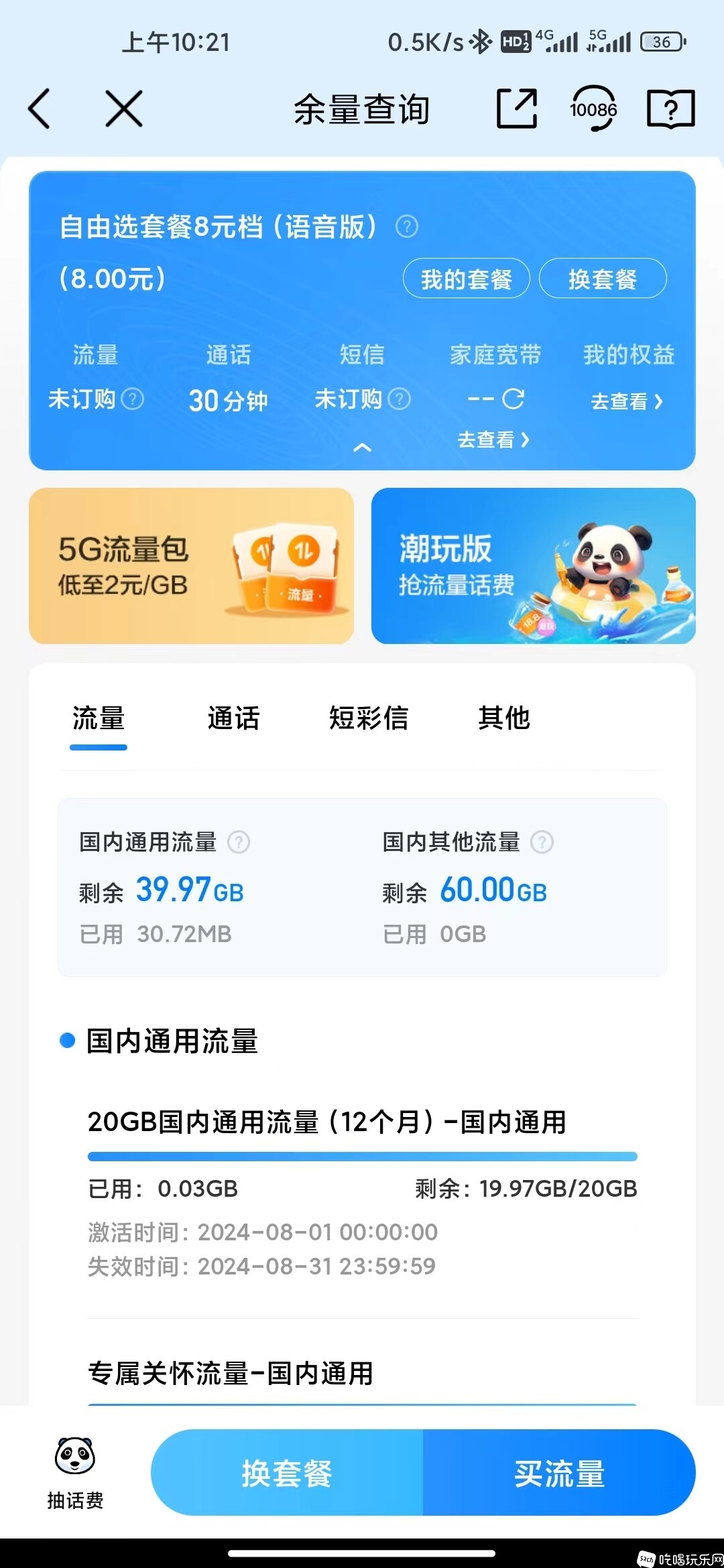The image size is (724, 1568).
Task: Close the 余量查询 page
Action: pyautogui.click(x=124, y=109)
